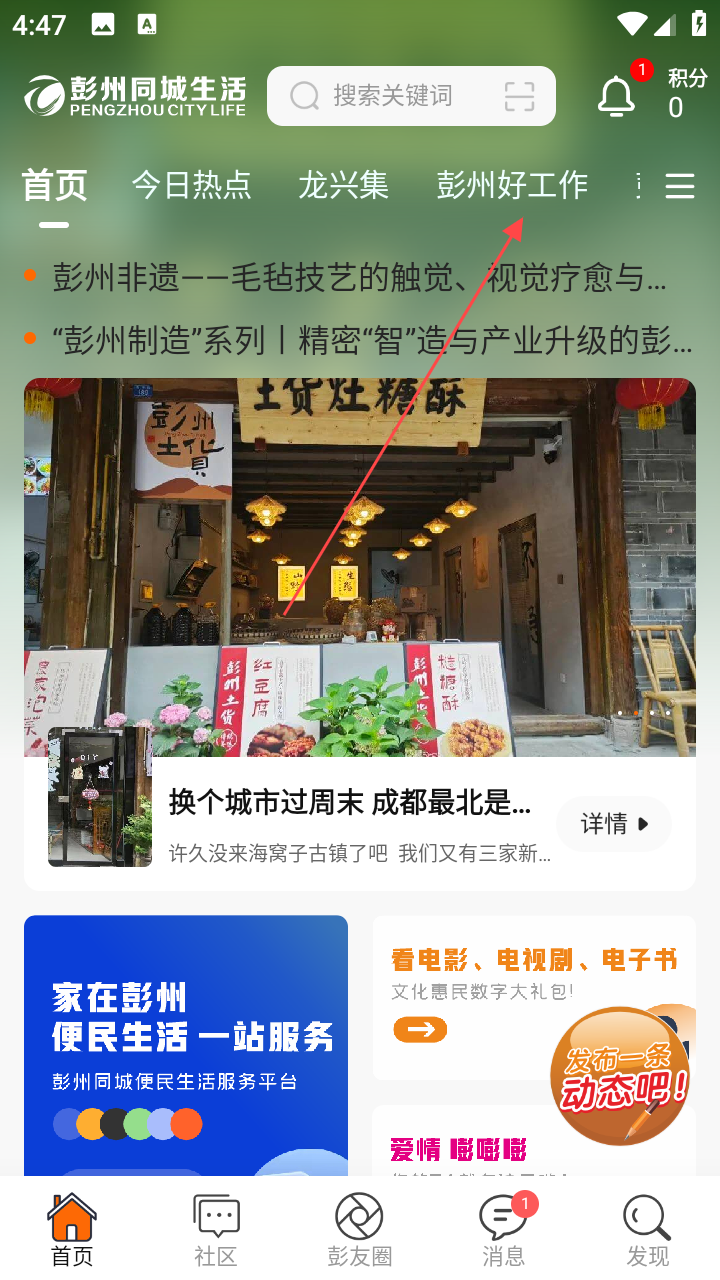720x1280 pixels.
Task: Switch to the 今日热点 tab
Action: pyautogui.click(x=191, y=185)
